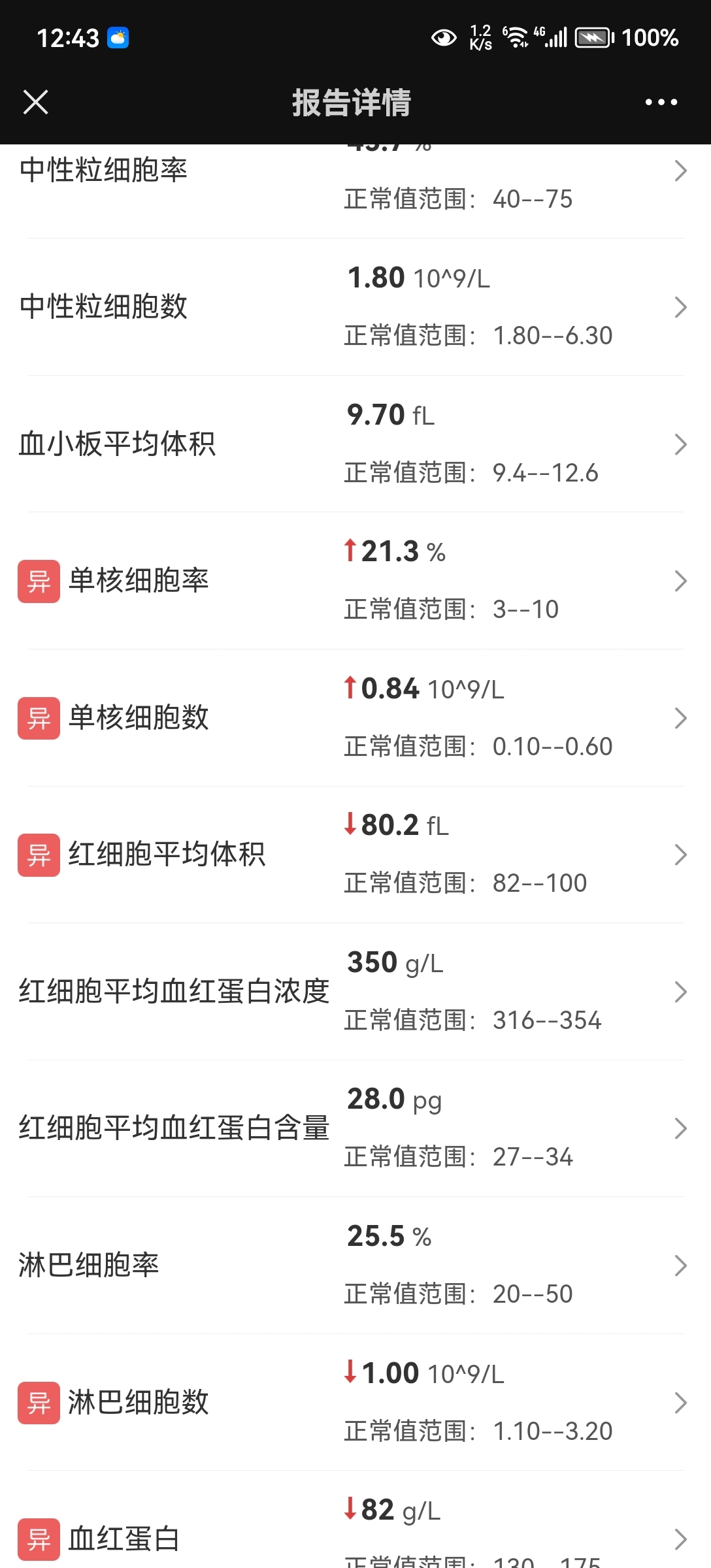711x1568 pixels.
Task: Close the 报告详情 page with the X
Action: tap(35, 102)
